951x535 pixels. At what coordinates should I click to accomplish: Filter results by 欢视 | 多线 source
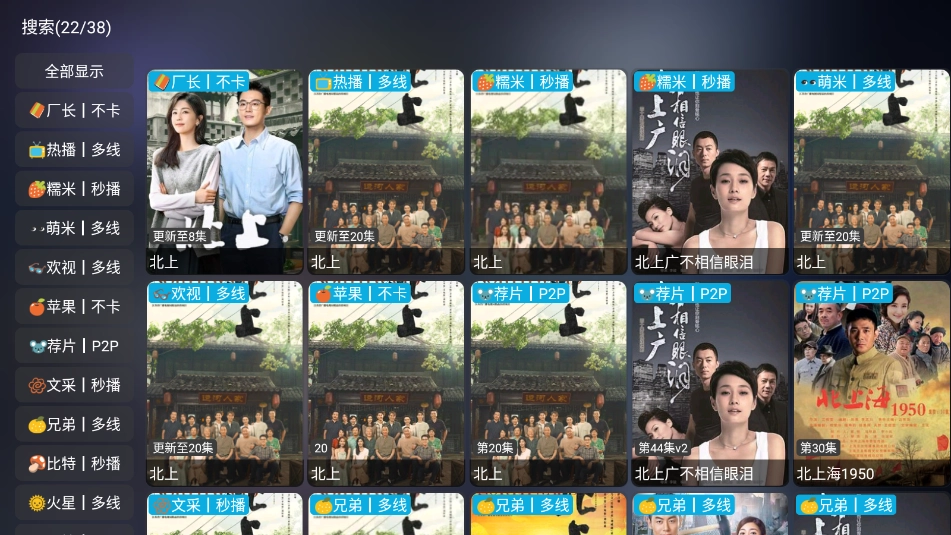(x=74, y=267)
